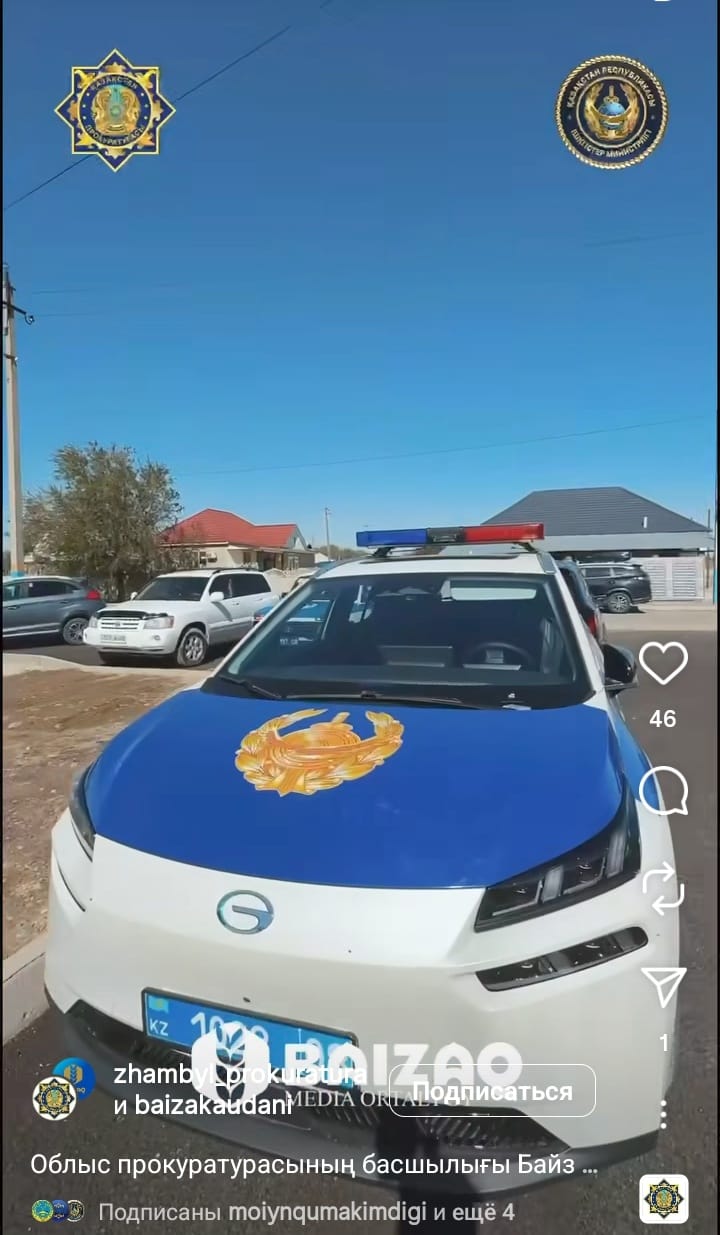This screenshot has width=720, height=1235.
Task: Open zhambyl_prokuratura profile from username
Action: coord(238,1075)
